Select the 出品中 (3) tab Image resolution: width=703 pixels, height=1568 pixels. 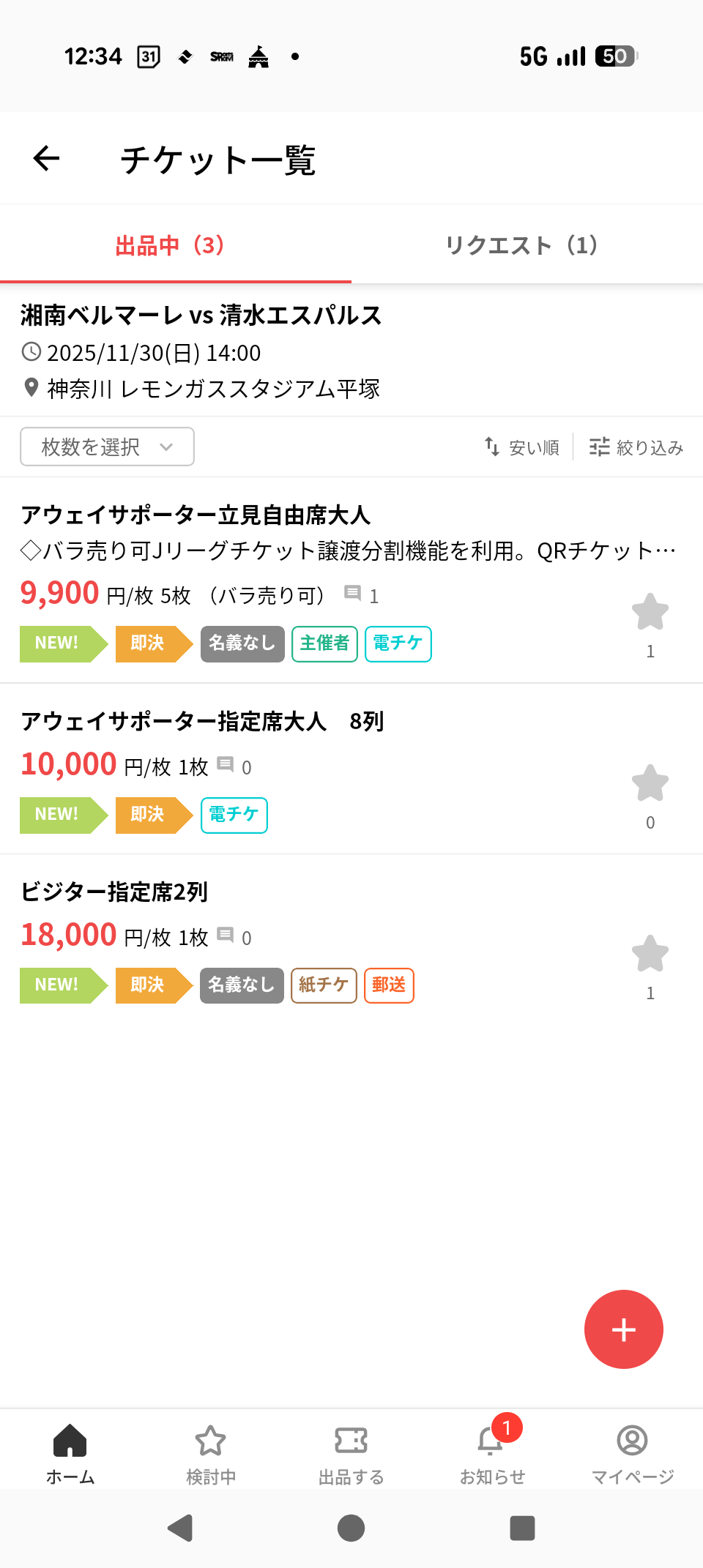171,245
